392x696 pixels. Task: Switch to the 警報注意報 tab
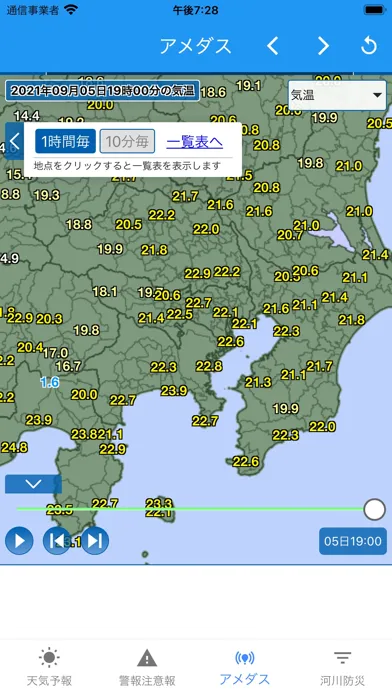click(147, 667)
